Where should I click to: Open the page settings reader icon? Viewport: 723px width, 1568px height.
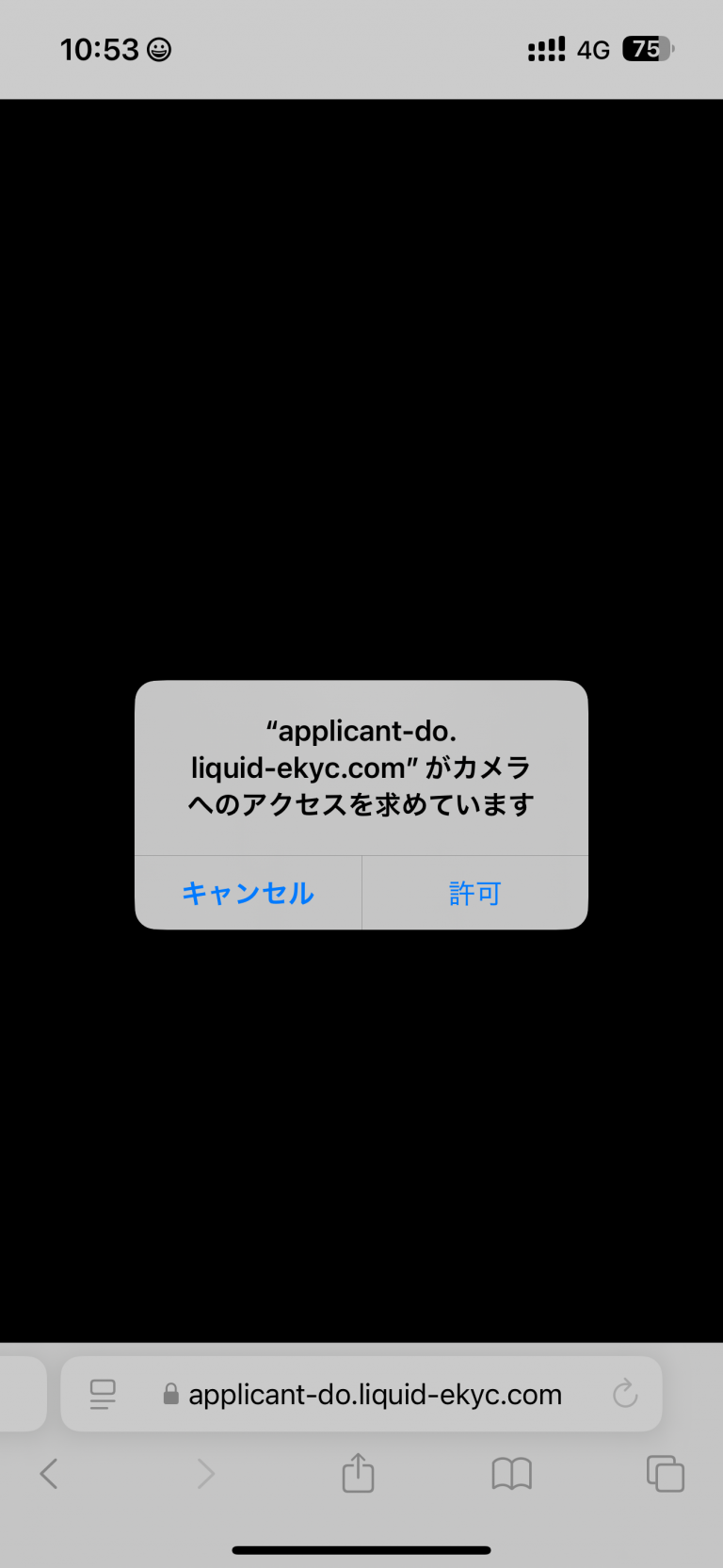[102, 1395]
